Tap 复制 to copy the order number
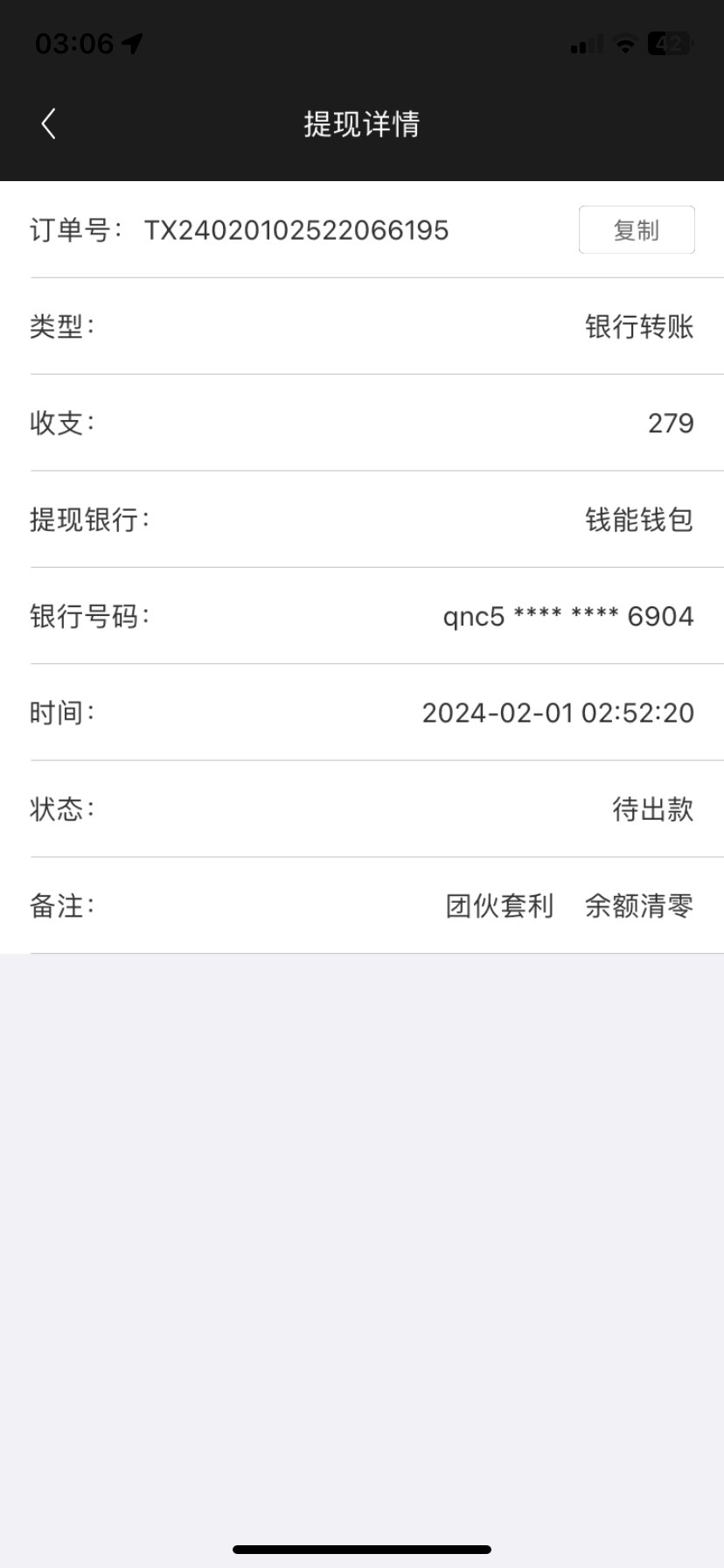This screenshot has width=724, height=1568. [636, 230]
